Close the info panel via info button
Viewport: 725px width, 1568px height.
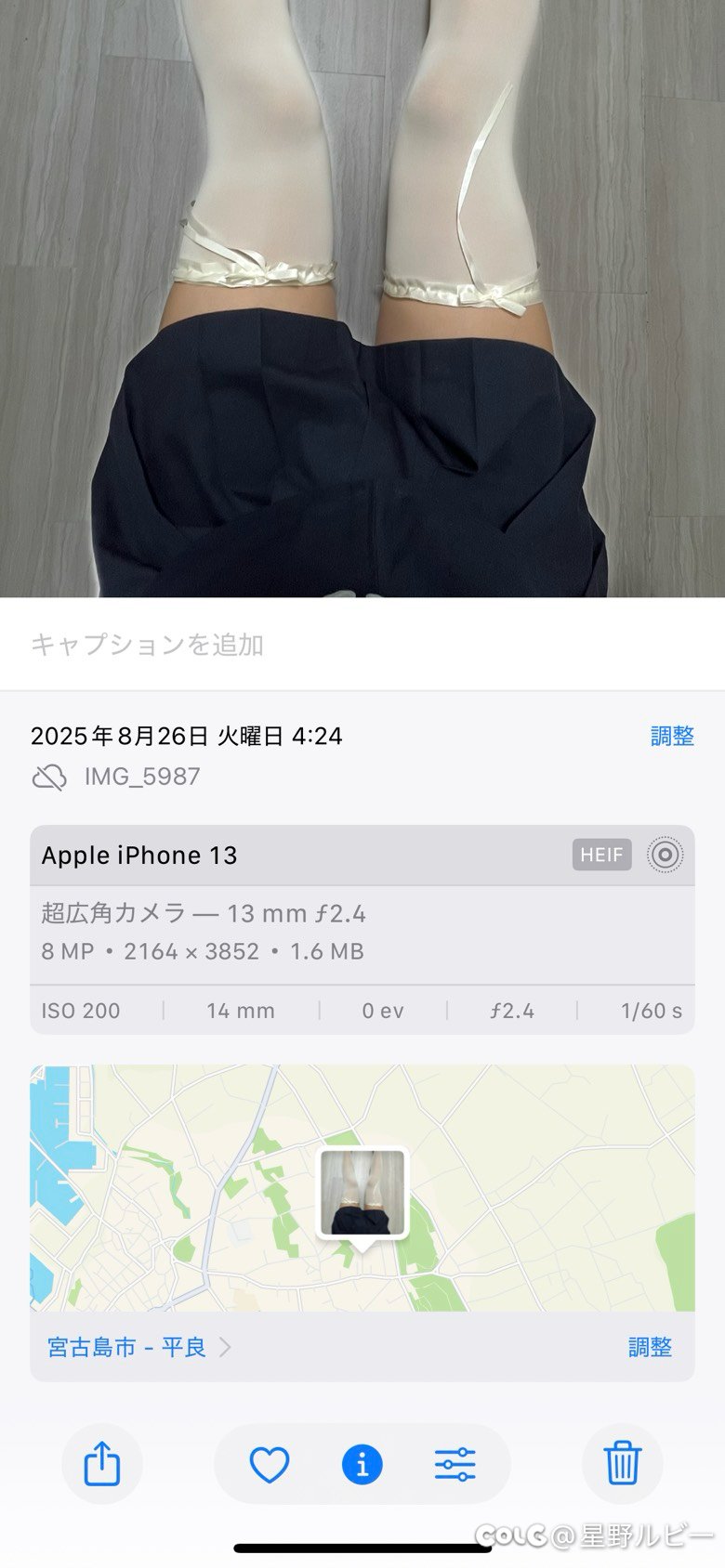[362, 1465]
